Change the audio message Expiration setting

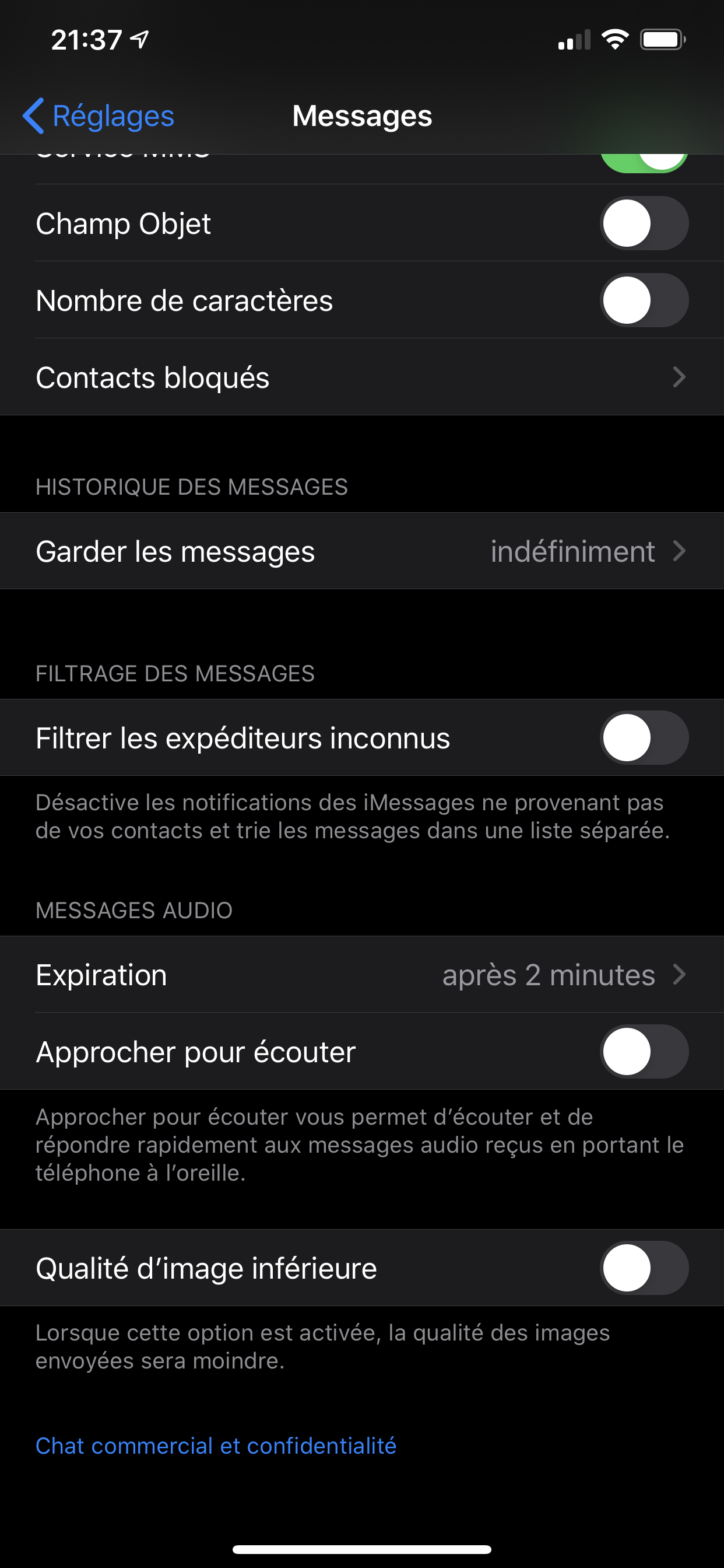pyautogui.click(x=362, y=975)
